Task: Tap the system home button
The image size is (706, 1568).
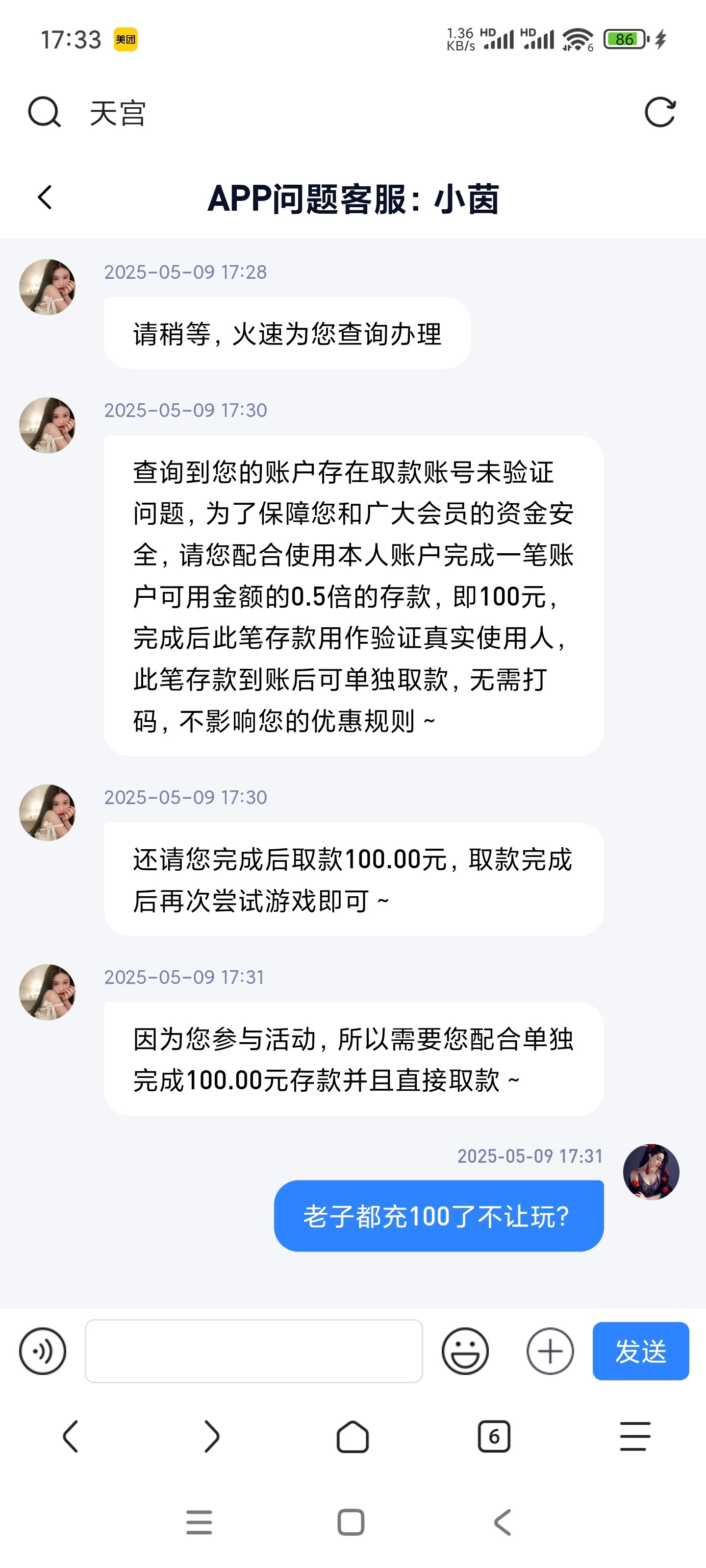Action: 351,1522
